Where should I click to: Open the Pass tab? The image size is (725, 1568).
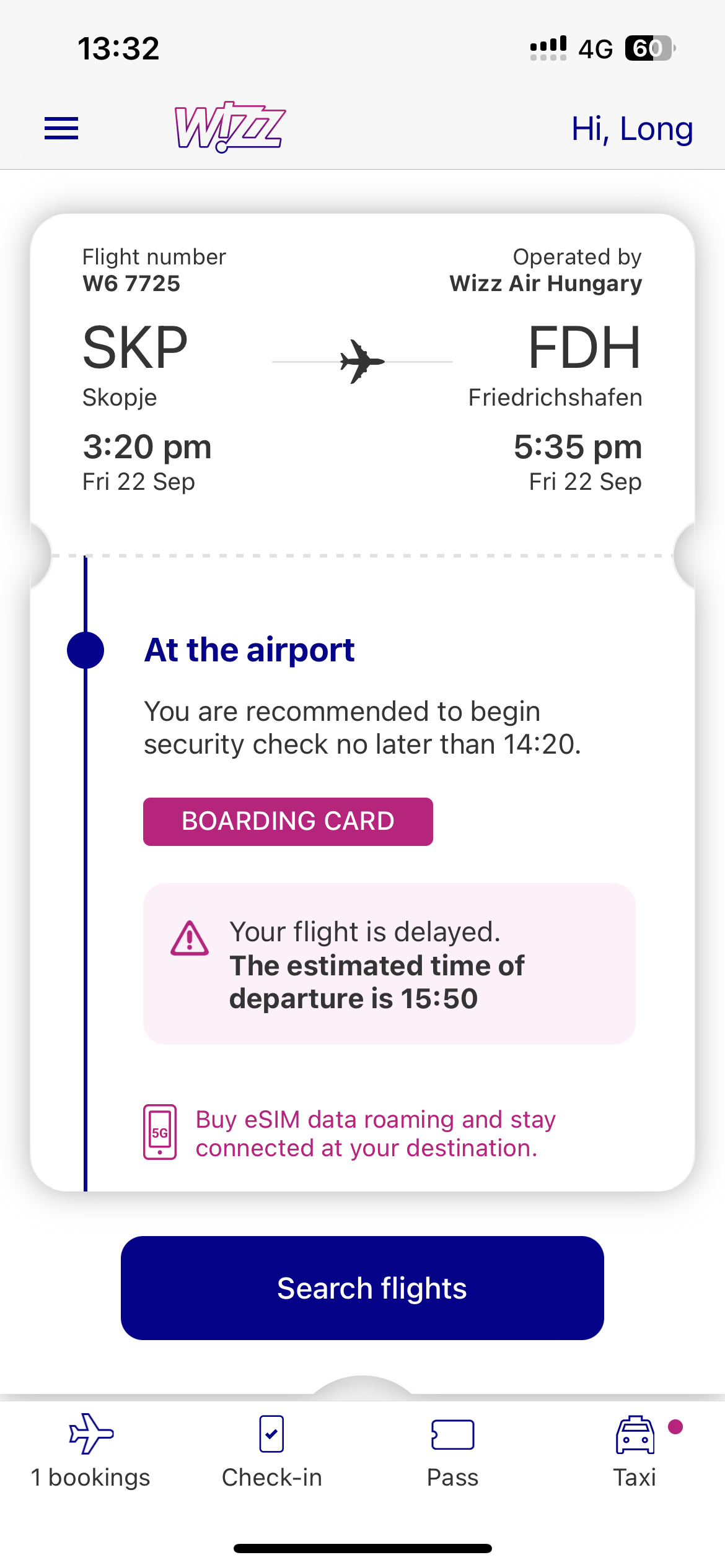(x=452, y=1451)
